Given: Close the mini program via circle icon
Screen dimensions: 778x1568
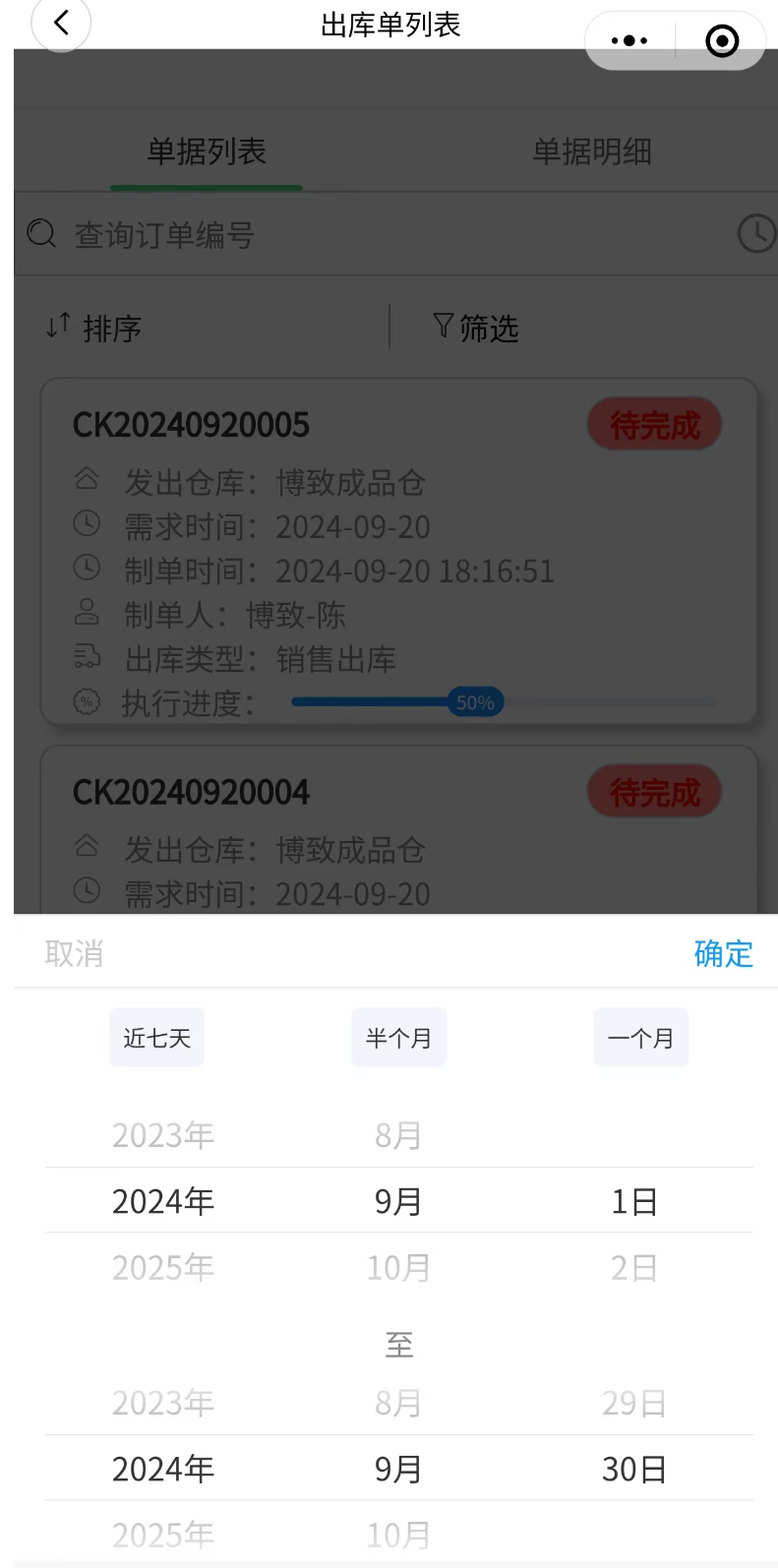Looking at the screenshot, I should [722, 40].
